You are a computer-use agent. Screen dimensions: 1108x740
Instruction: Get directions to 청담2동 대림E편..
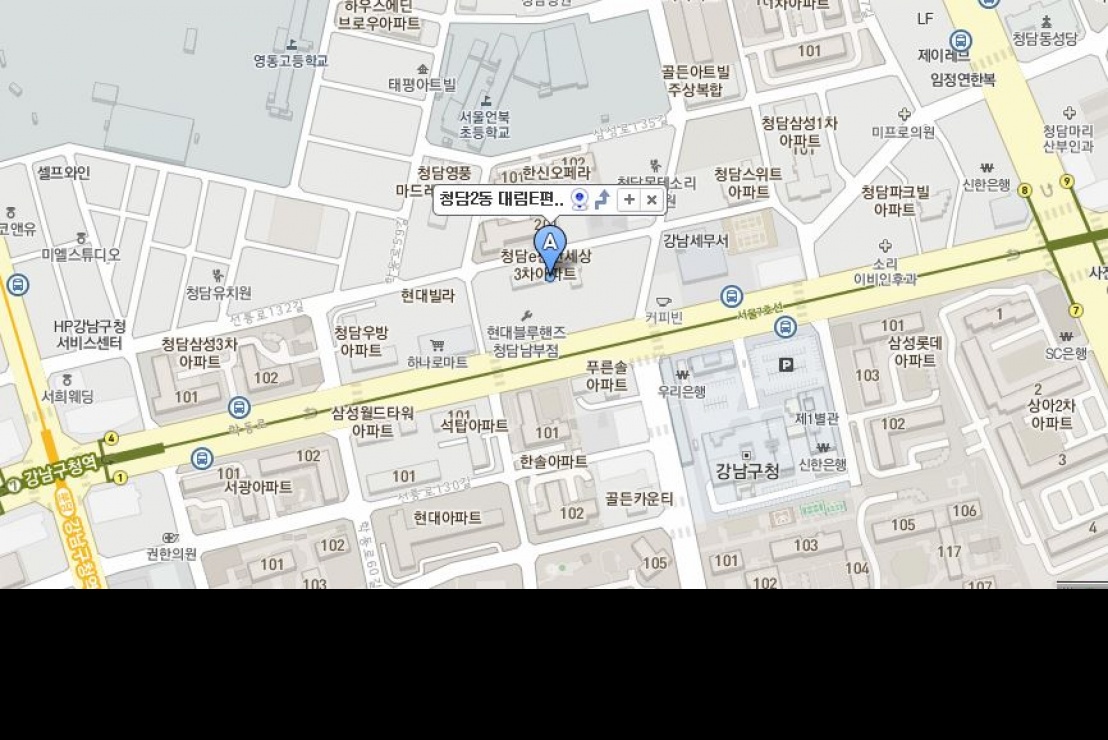[x=602, y=199]
